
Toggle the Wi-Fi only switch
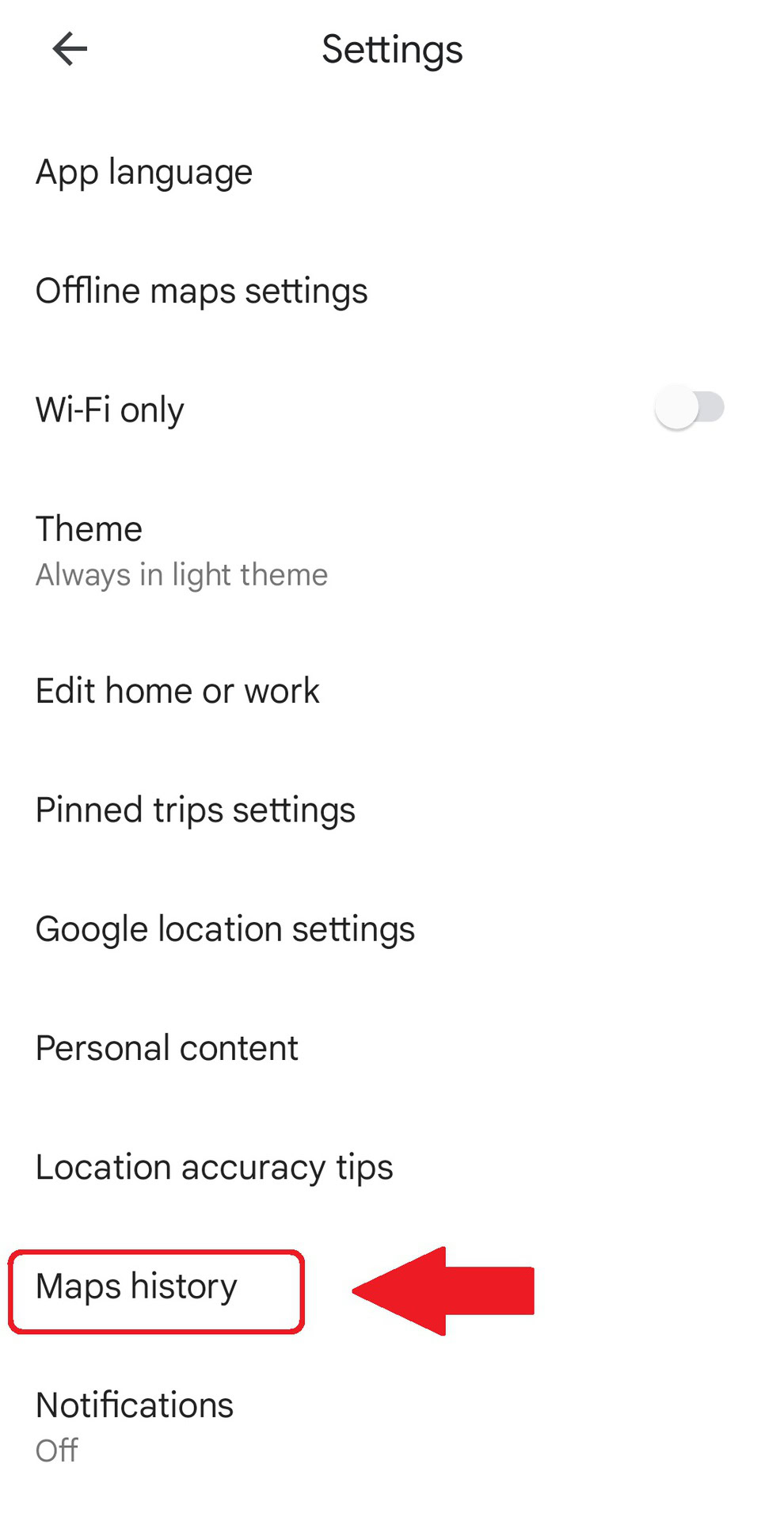pyautogui.click(x=689, y=409)
